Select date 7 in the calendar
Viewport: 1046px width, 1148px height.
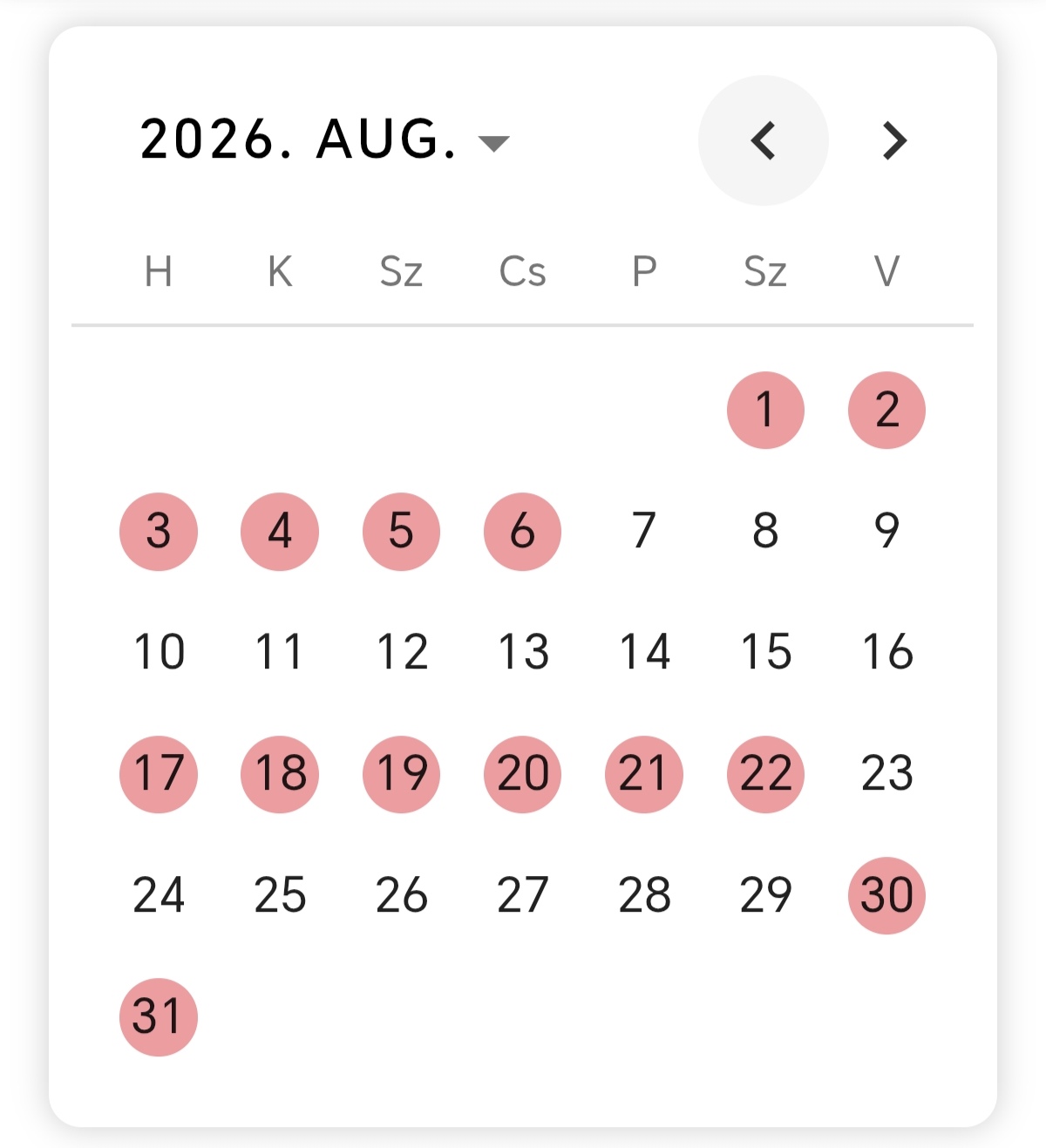tap(644, 531)
